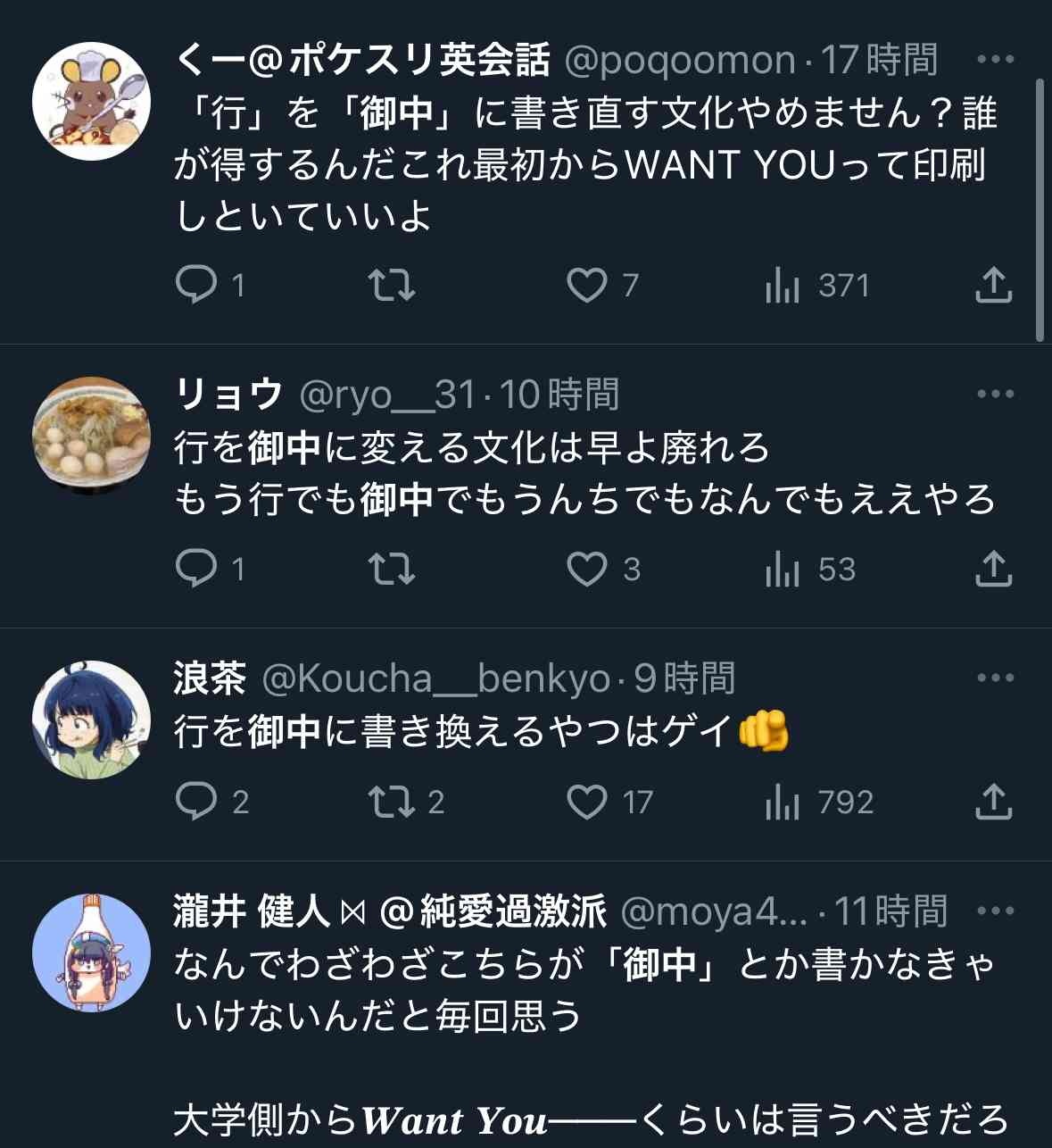Open 瀧井 健人's profile avatar

pyautogui.click(x=91, y=953)
